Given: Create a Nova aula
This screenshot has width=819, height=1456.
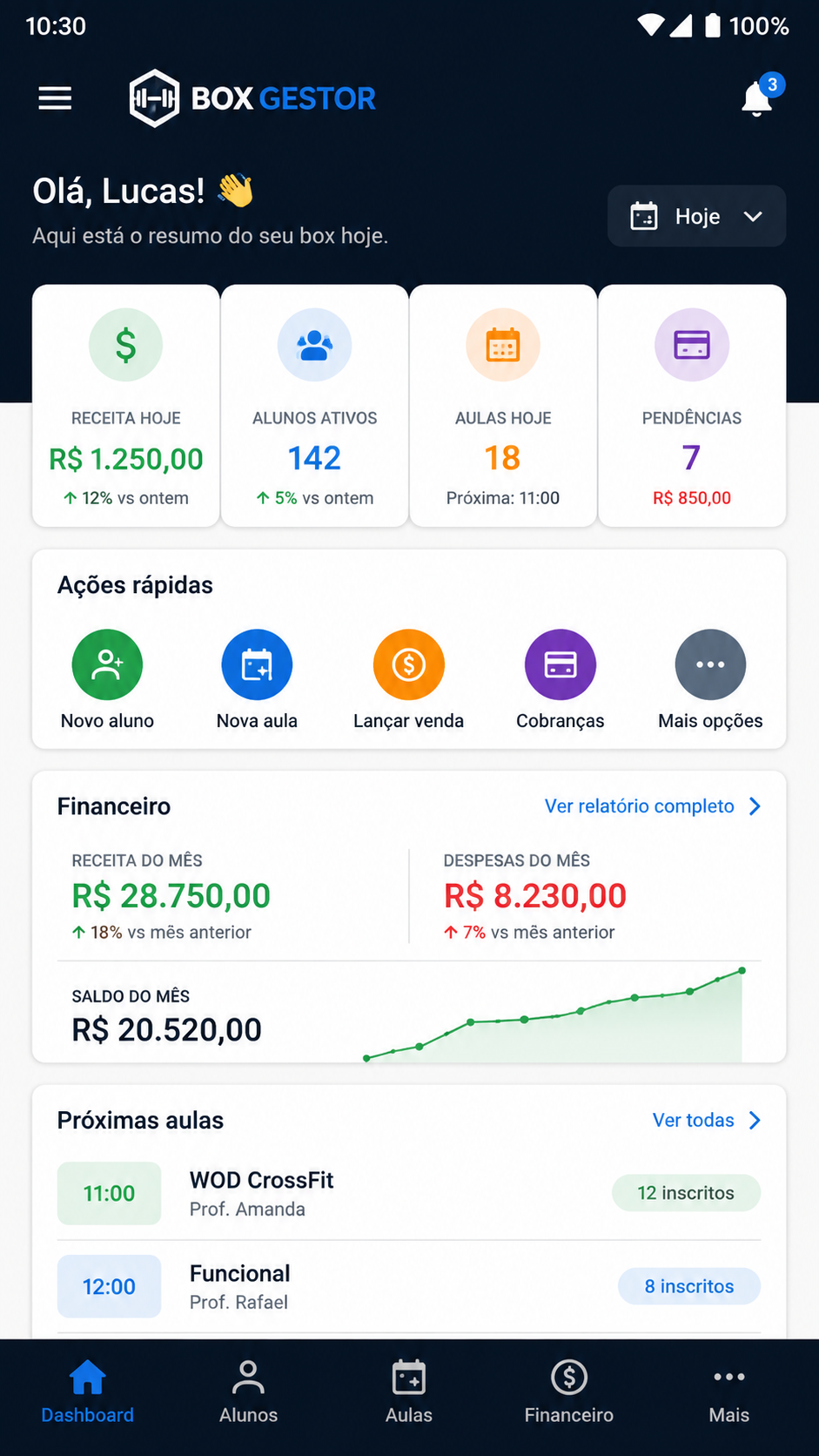Looking at the screenshot, I should pyautogui.click(x=257, y=679).
